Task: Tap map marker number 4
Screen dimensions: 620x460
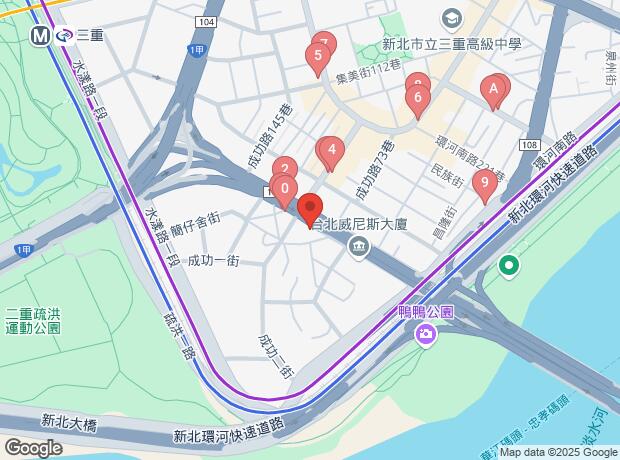Action: click(331, 152)
